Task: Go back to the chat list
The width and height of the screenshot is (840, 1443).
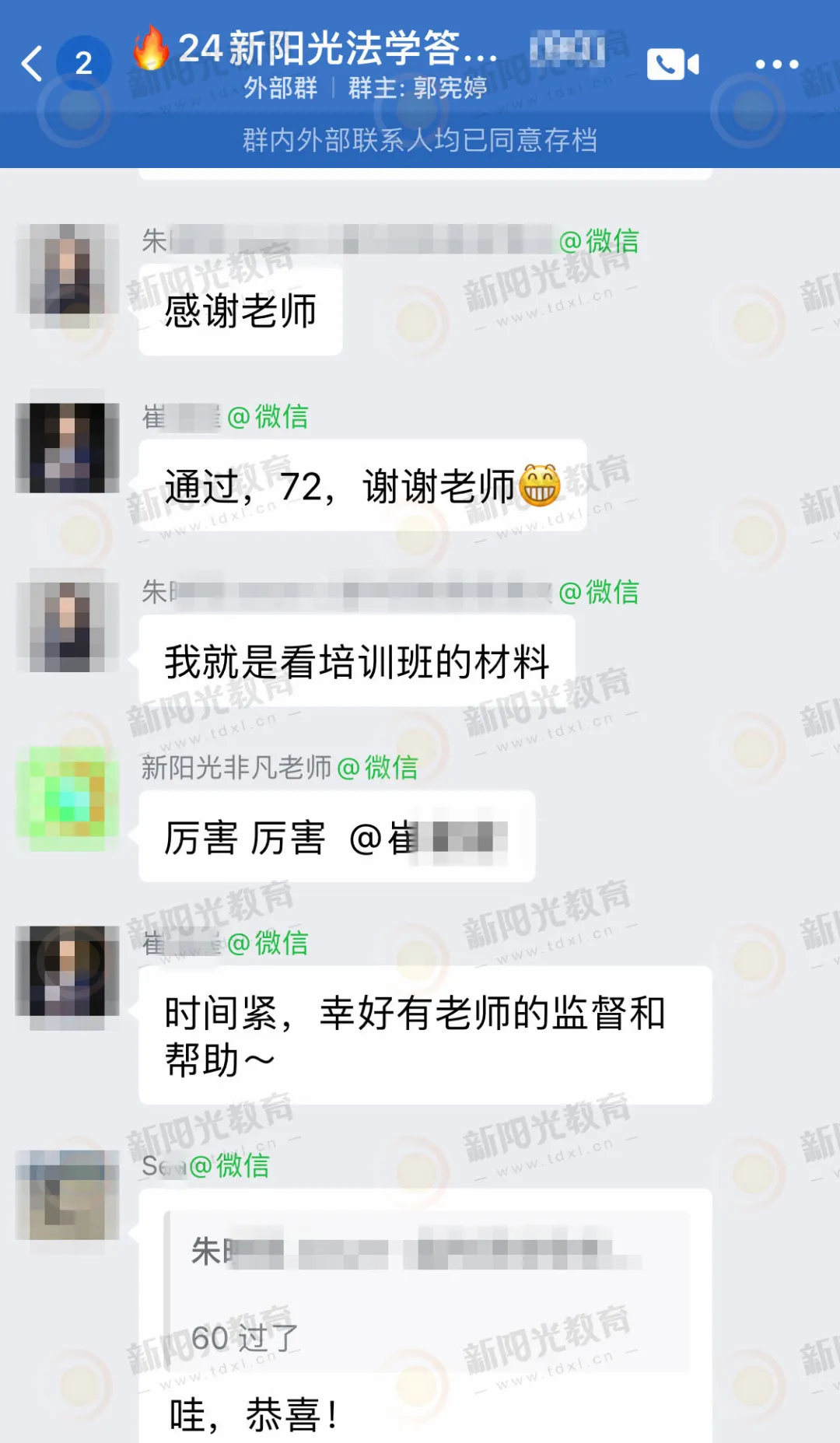Action: tap(33, 64)
